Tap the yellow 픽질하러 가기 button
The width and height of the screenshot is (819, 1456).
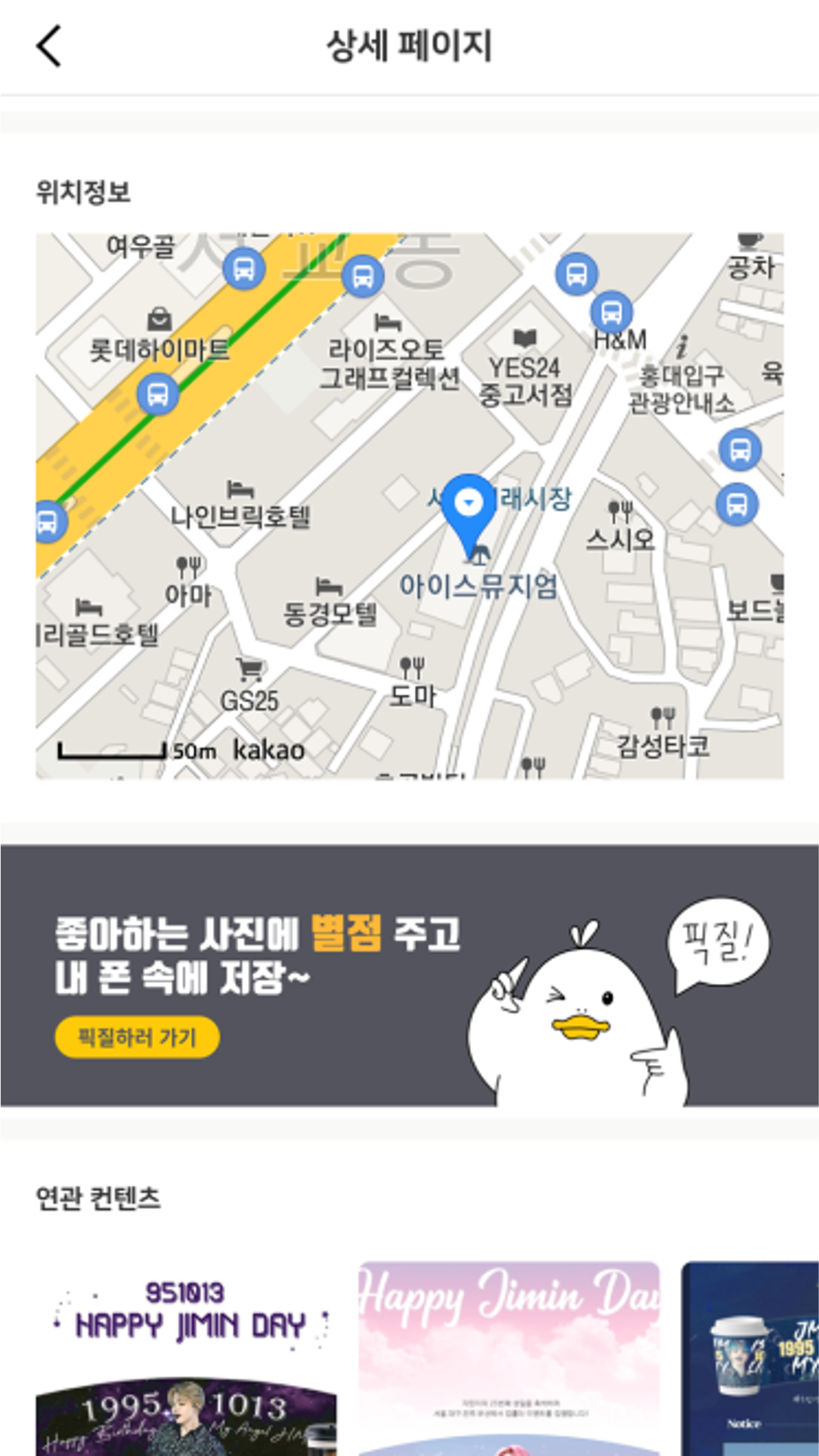click(x=137, y=1037)
